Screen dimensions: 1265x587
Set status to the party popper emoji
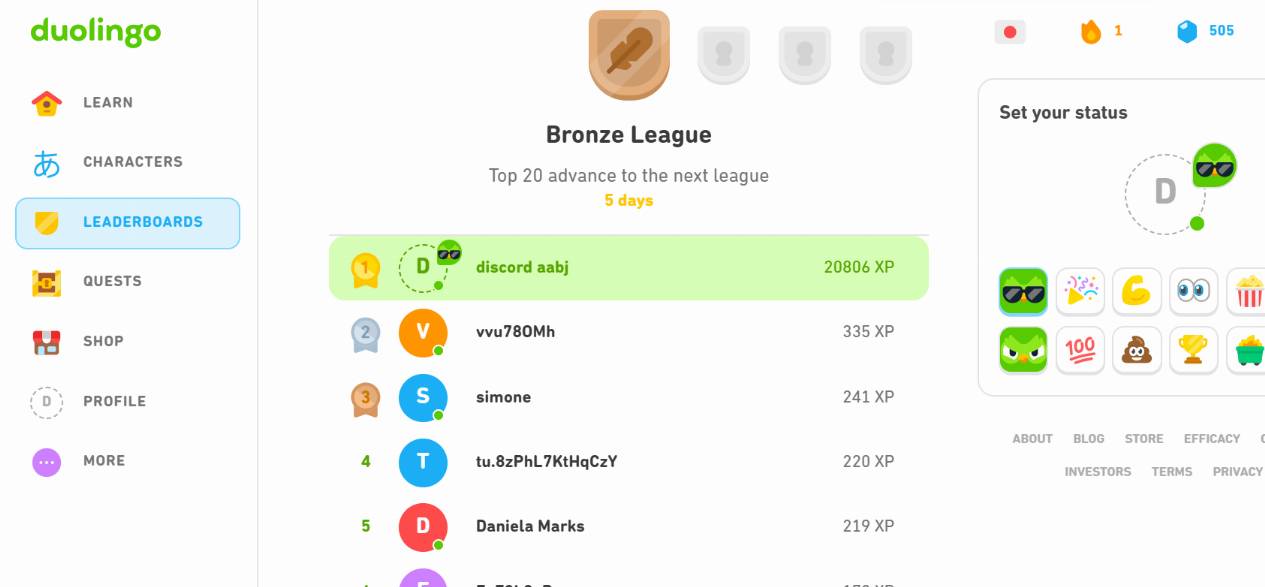(x=1080, y=292)
